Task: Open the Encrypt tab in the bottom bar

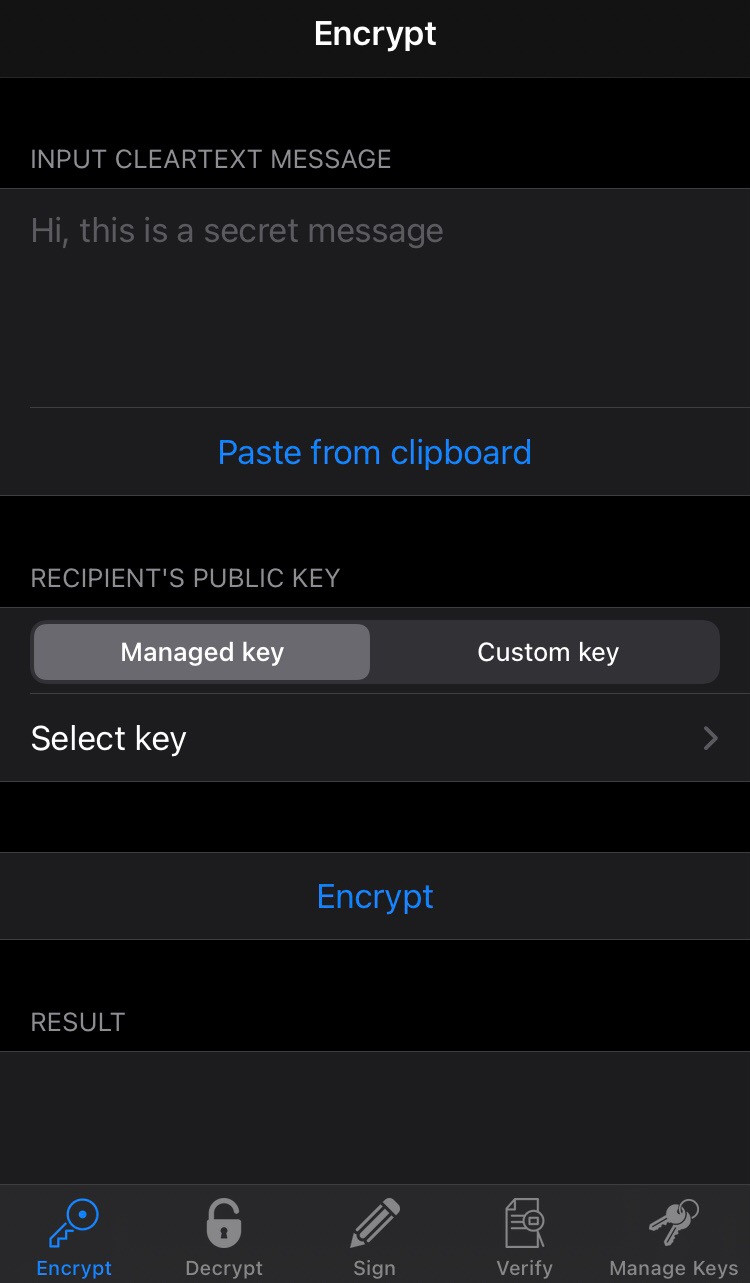Action: [x=75, y=1236]
